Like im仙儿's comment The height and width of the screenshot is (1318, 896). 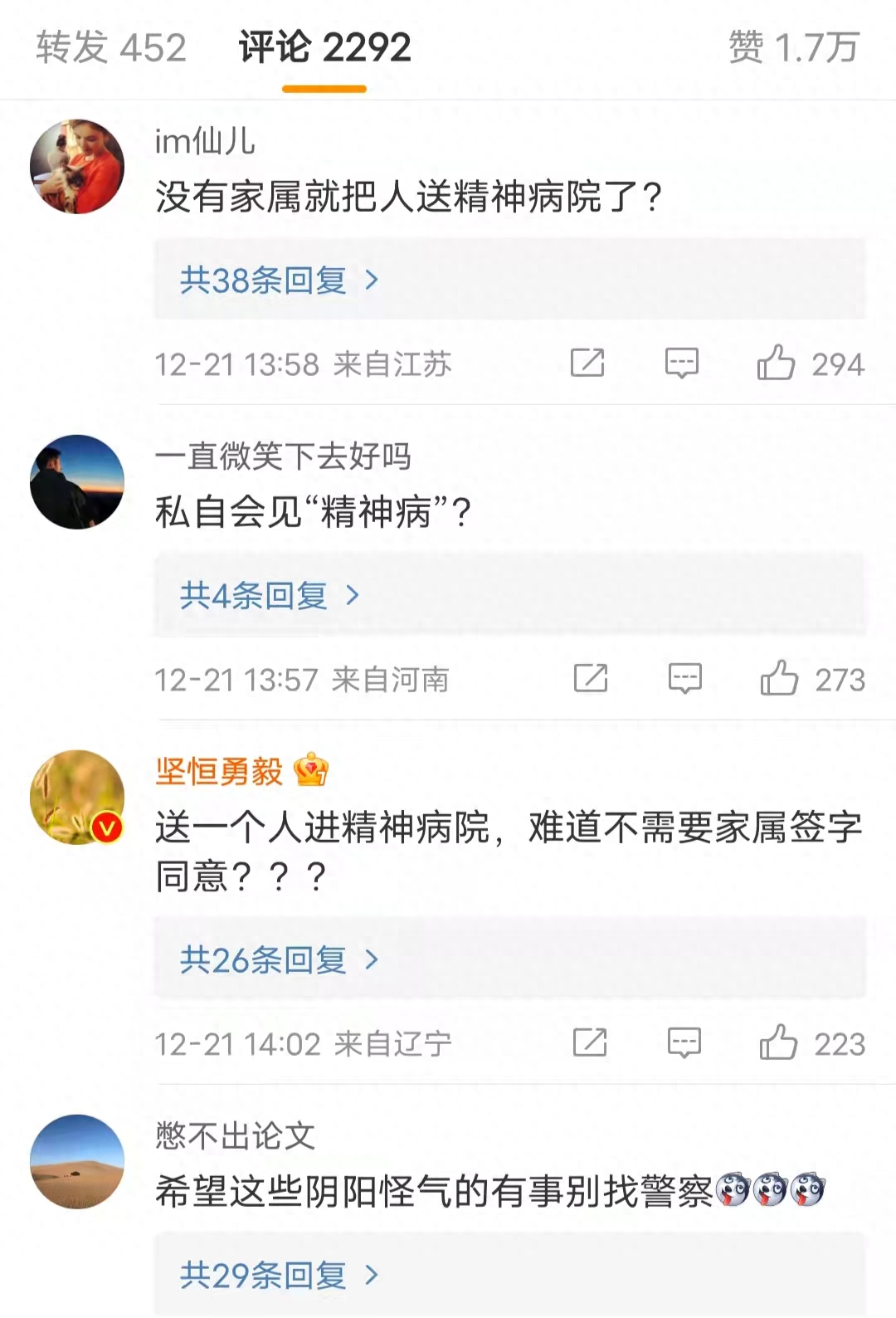pyautogui.click(x=777, y=363)
